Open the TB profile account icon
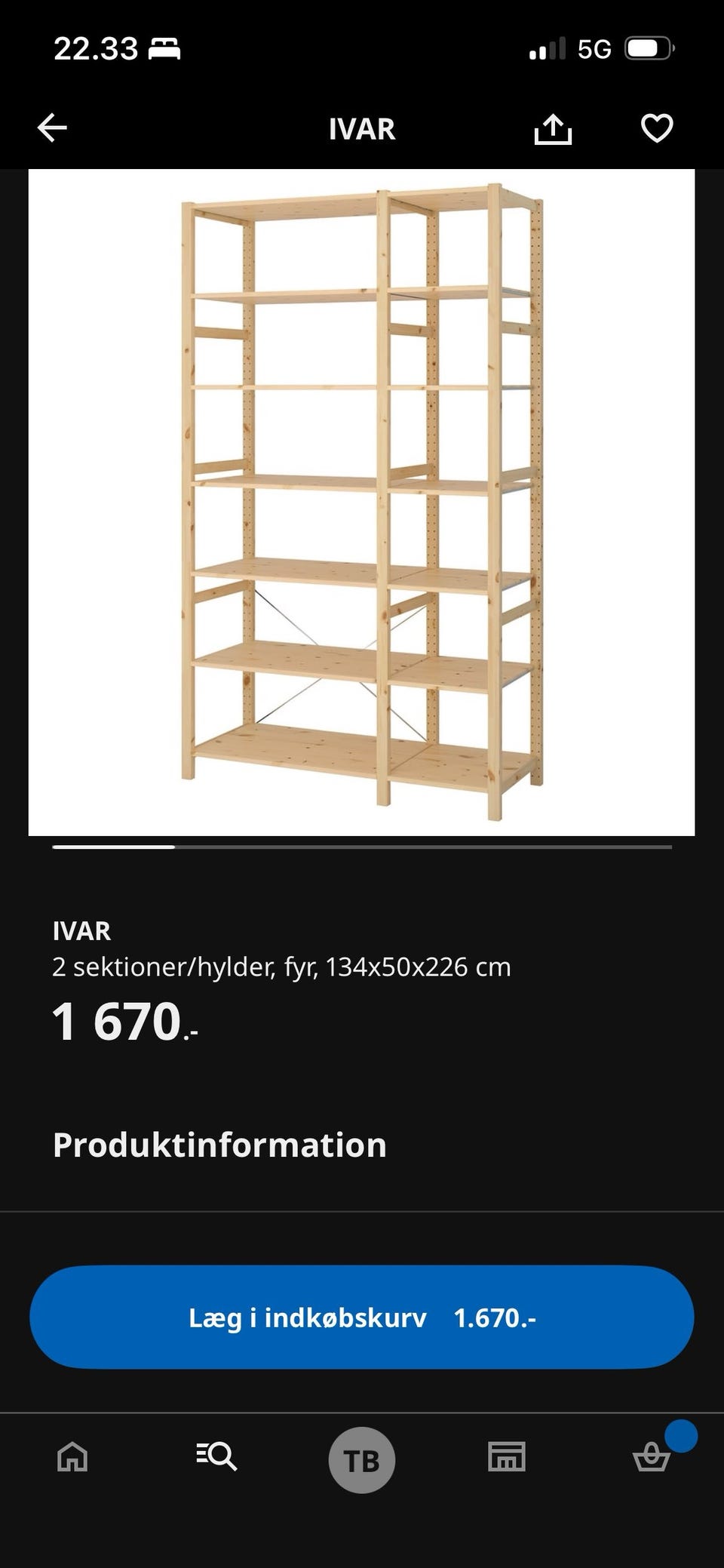The image size is (724, 1568). pos(362,1458)
